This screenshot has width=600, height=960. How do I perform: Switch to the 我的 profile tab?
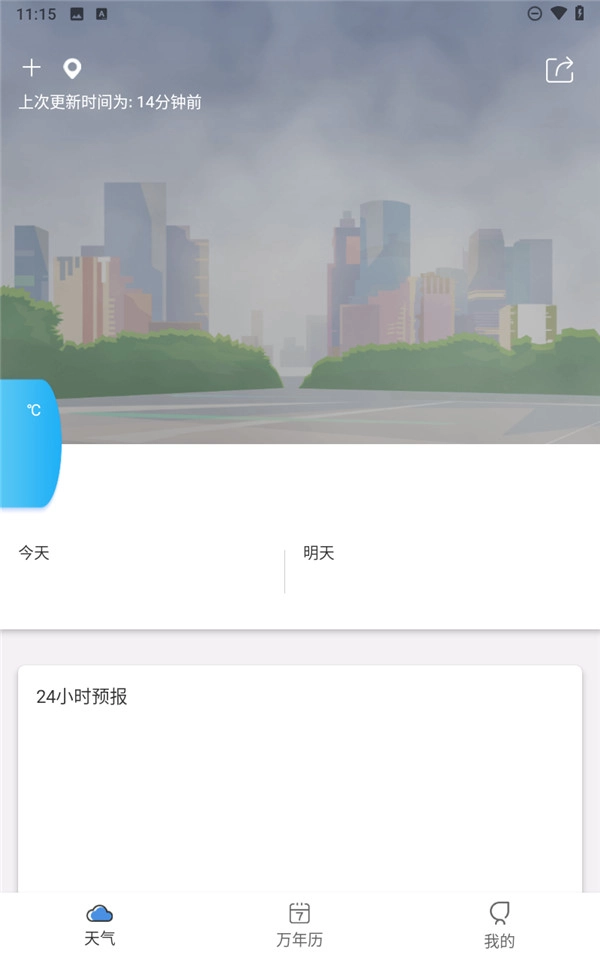499,925
